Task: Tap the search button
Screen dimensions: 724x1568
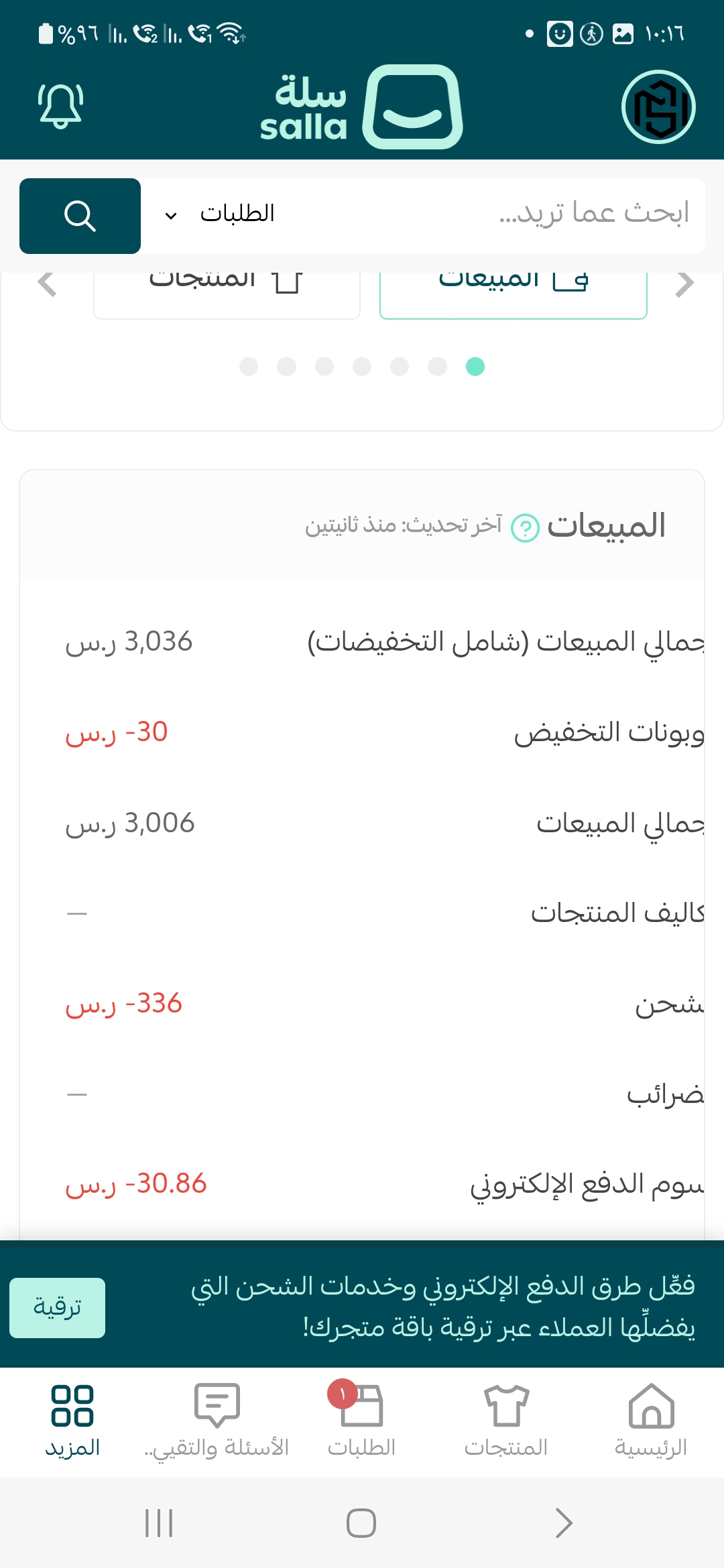Action: click(80, 216)
